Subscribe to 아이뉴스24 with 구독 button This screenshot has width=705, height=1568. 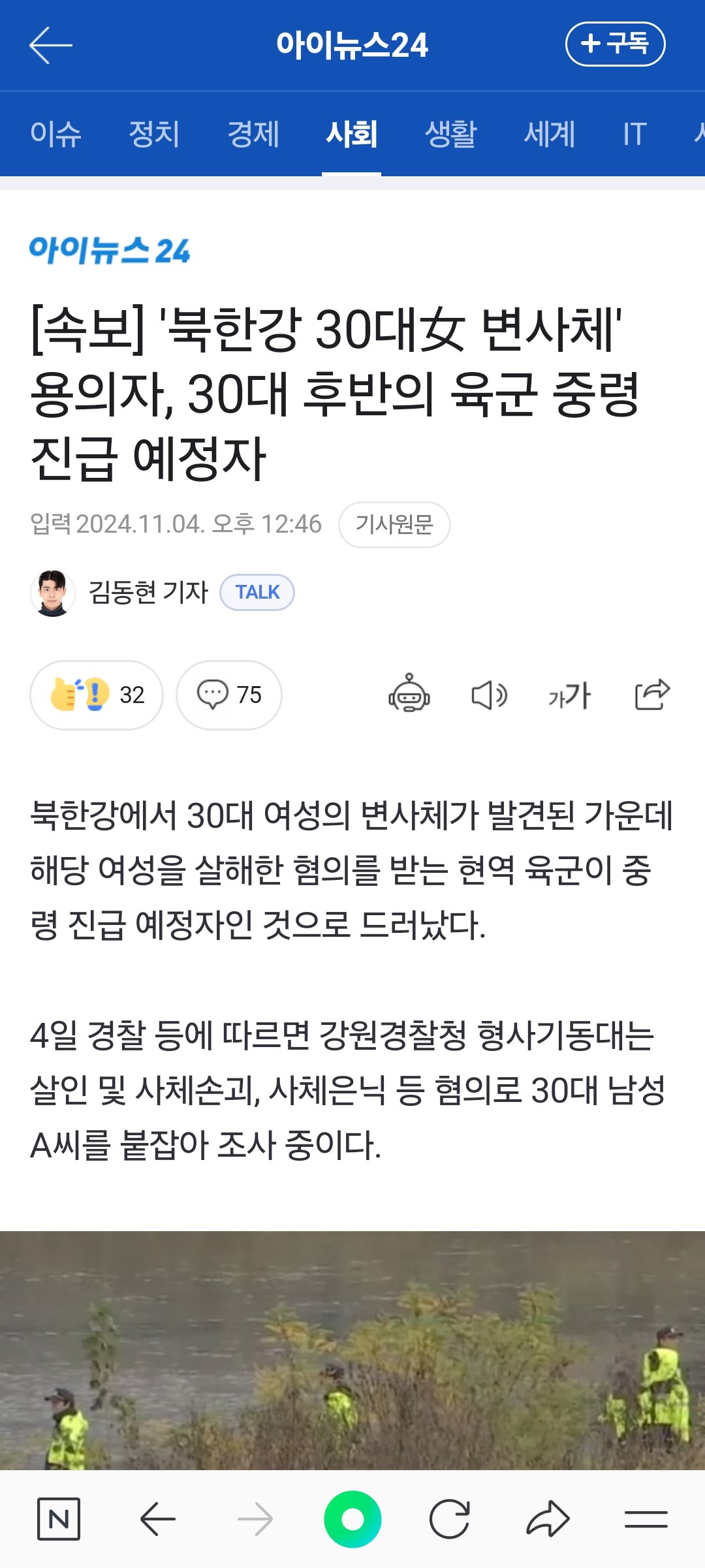coord(615,44)
